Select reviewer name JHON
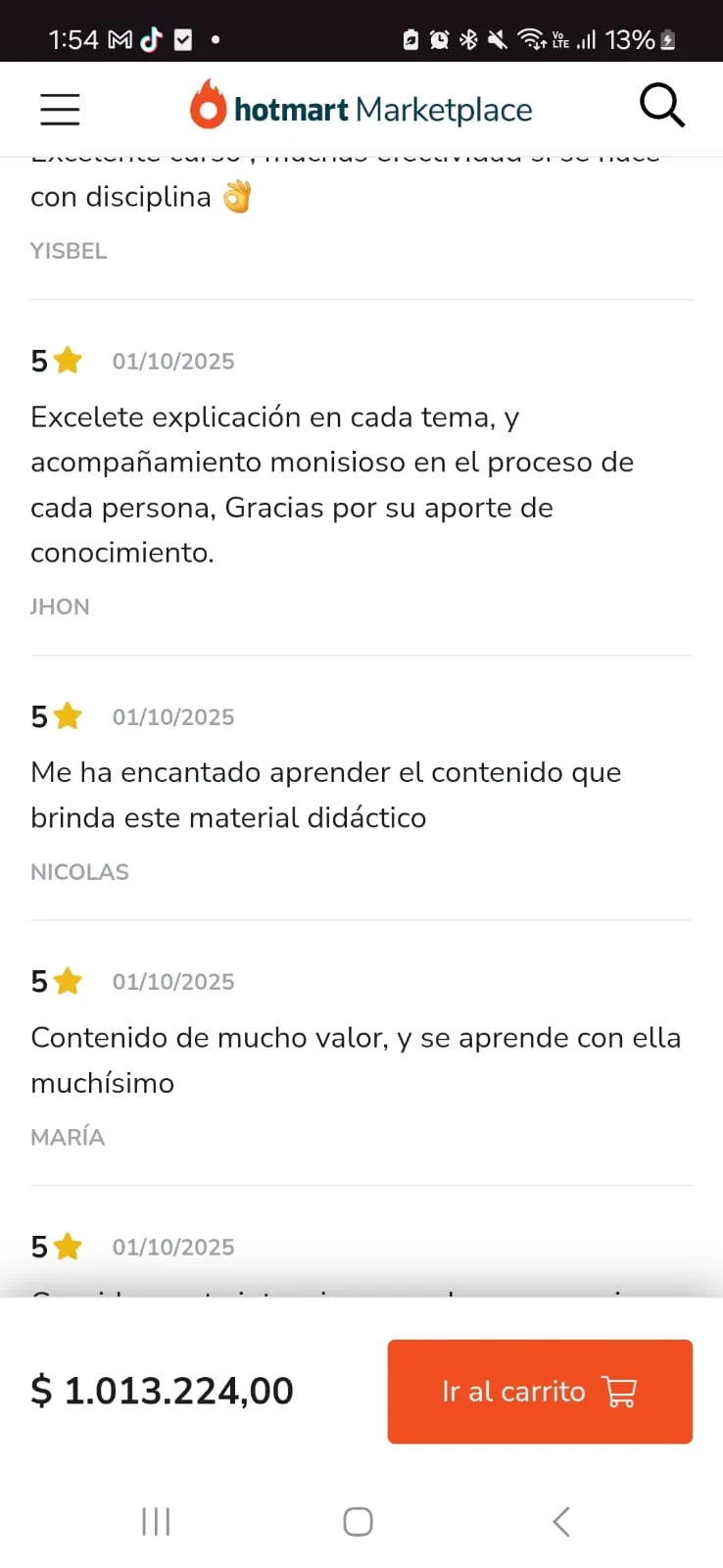This screenshot has height=1568, width=723. click(x=60, y=607)
